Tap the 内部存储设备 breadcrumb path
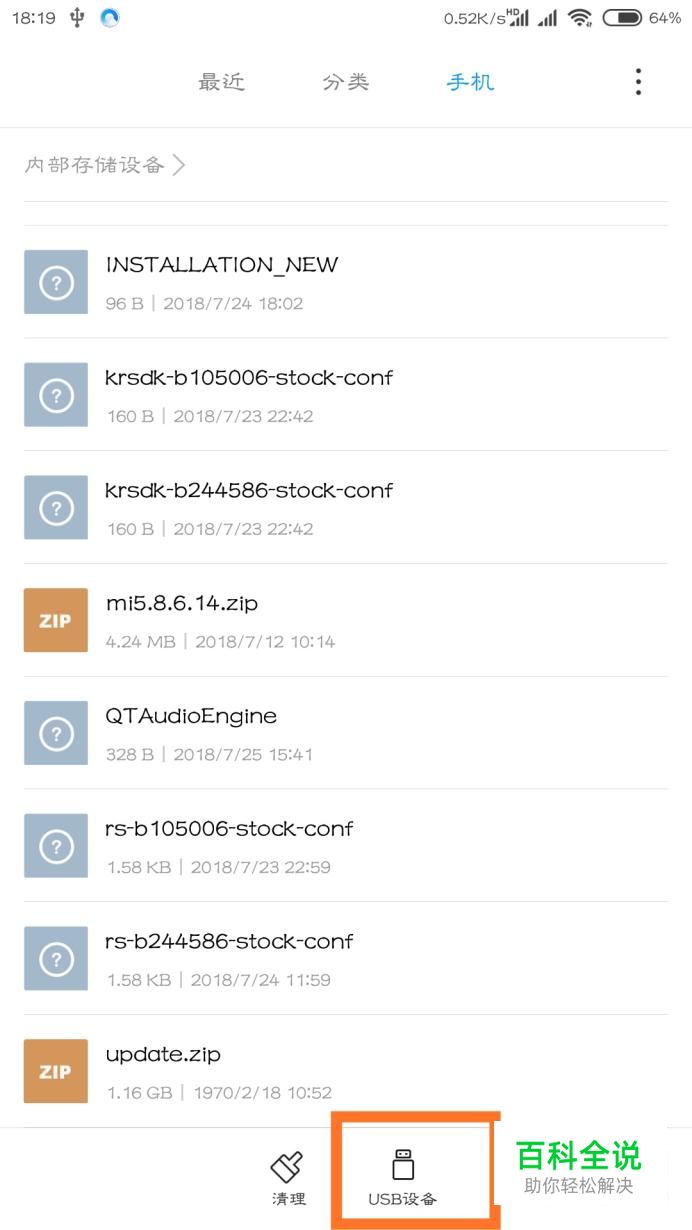This screenshot has width=692, height=1230. coord(105,165)
